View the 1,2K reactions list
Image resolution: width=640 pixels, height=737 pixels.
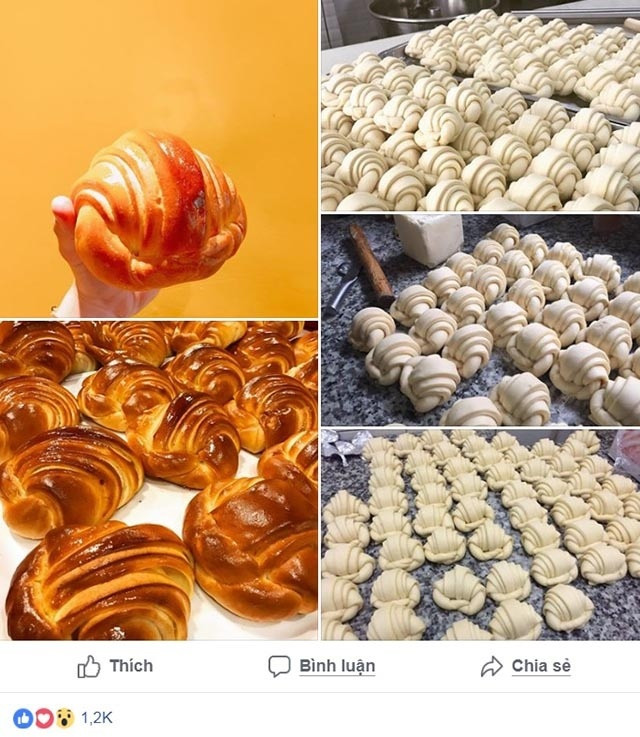pos(96,718)
